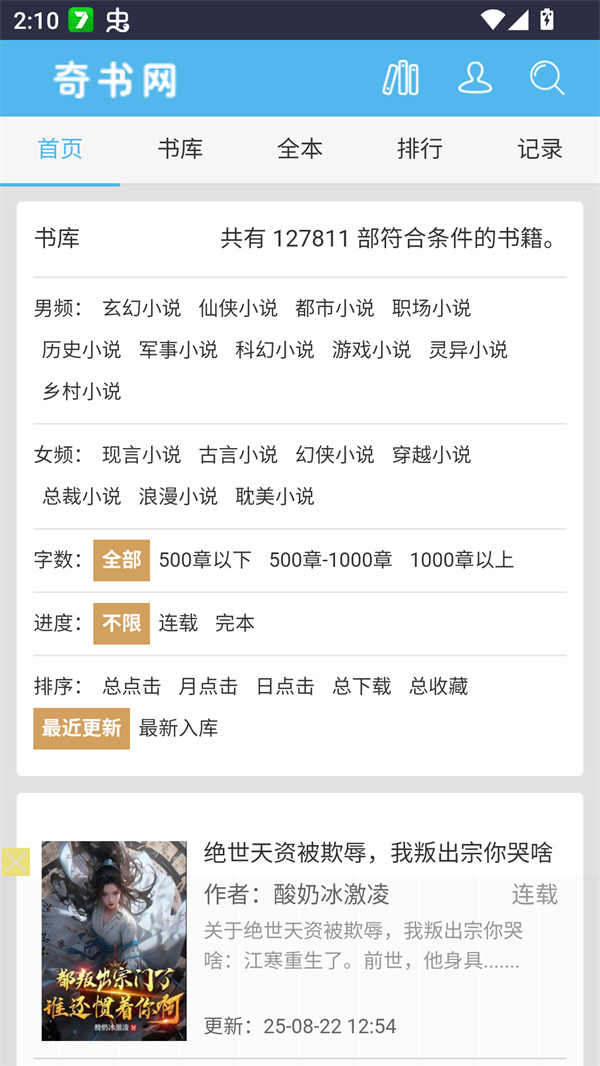Switch to the 记录 tab
The height and width of the screenshot is (1066, 600).
540,149
